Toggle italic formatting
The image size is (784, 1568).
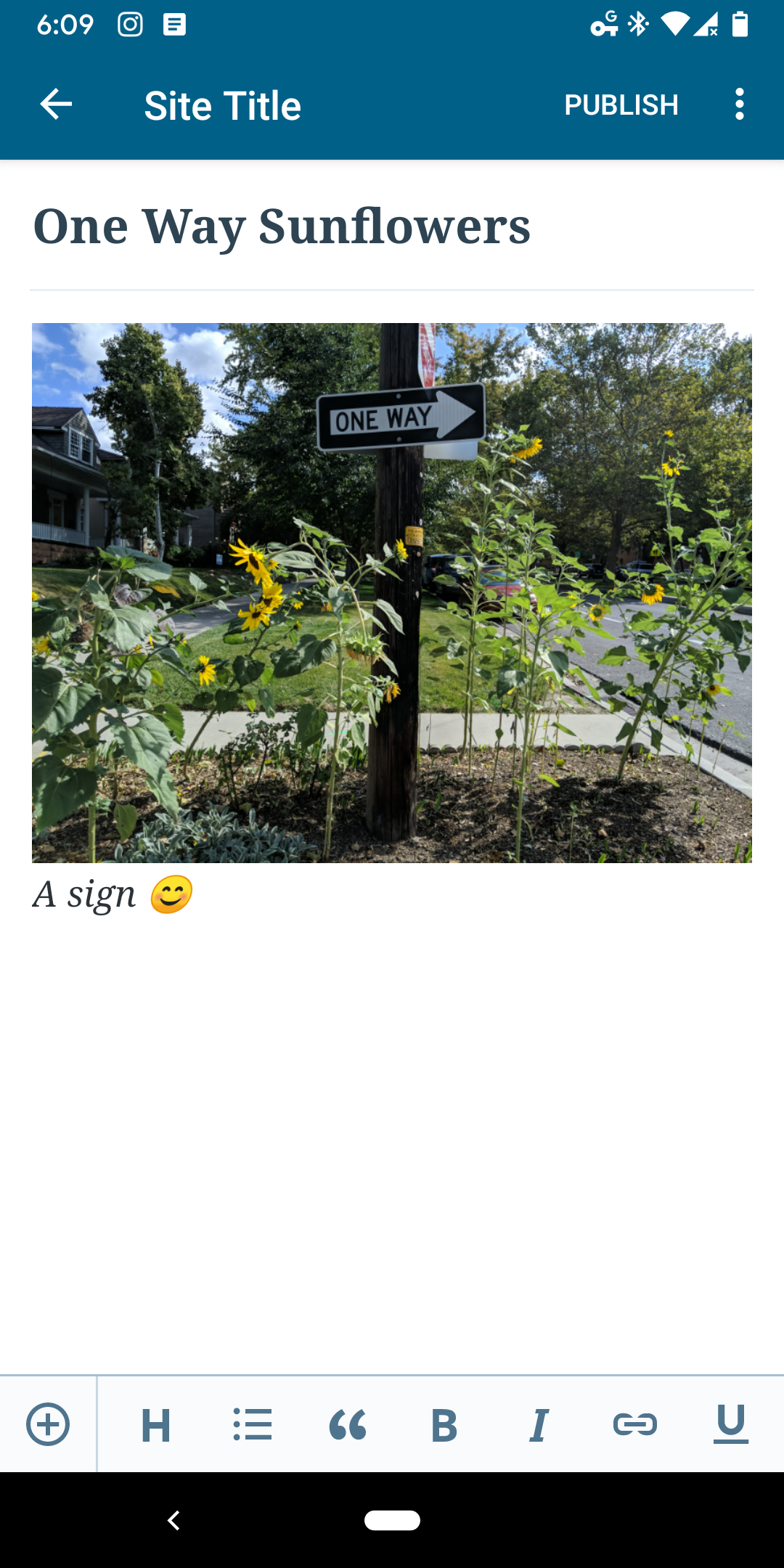point(539,1423)
